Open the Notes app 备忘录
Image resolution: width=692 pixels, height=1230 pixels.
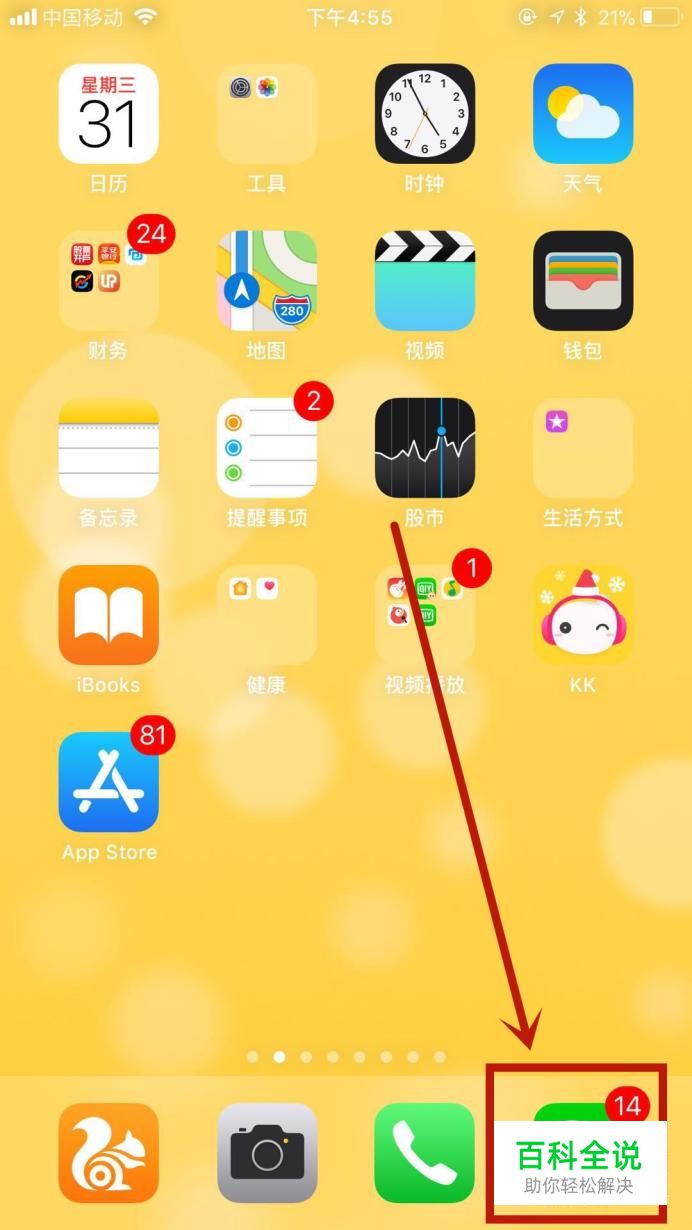pyautogui.click(x=108, y=448)
